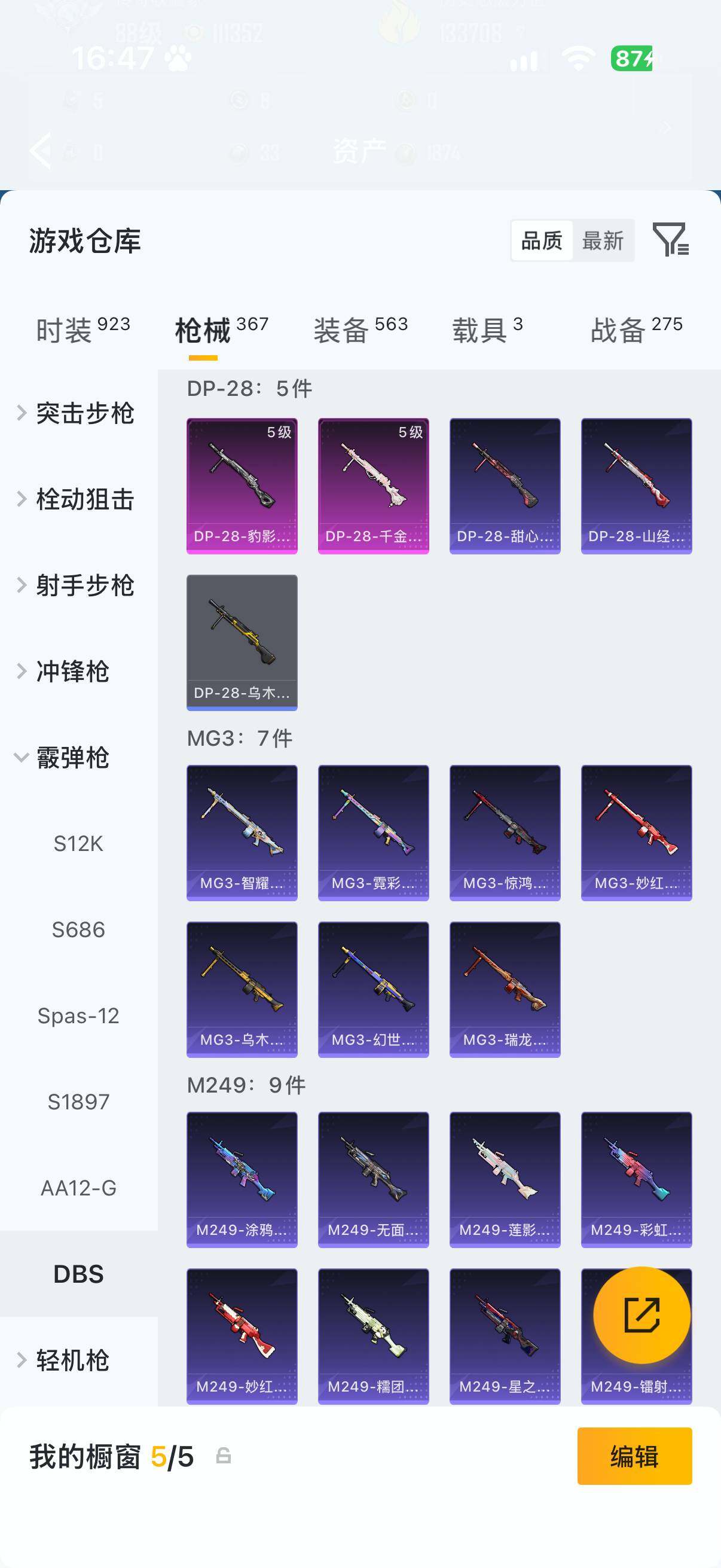Sort items by 最新
Viewport: 721px width, 1568px height.
[x=603, y=241]
